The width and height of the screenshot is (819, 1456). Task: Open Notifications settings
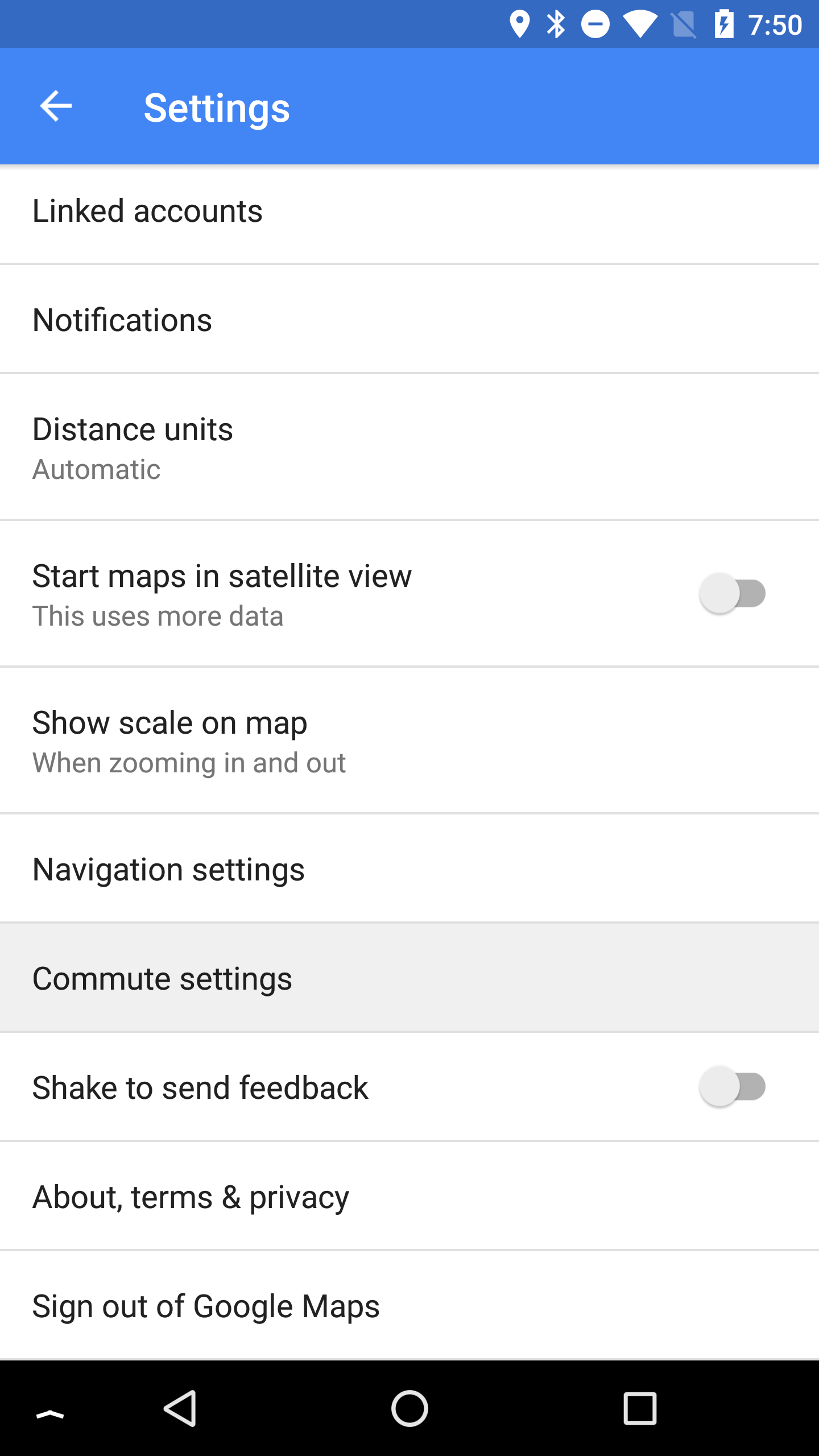tap(409, 320)
